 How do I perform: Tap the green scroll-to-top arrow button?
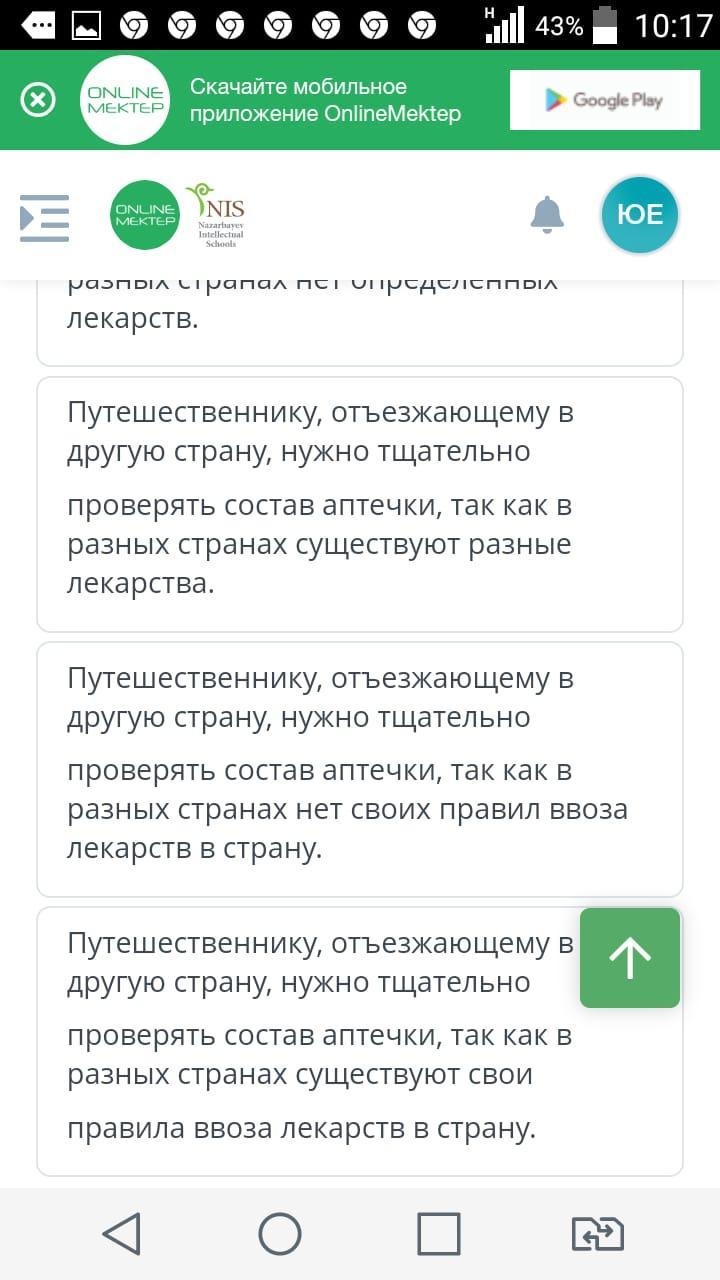(x=630, y=958)
